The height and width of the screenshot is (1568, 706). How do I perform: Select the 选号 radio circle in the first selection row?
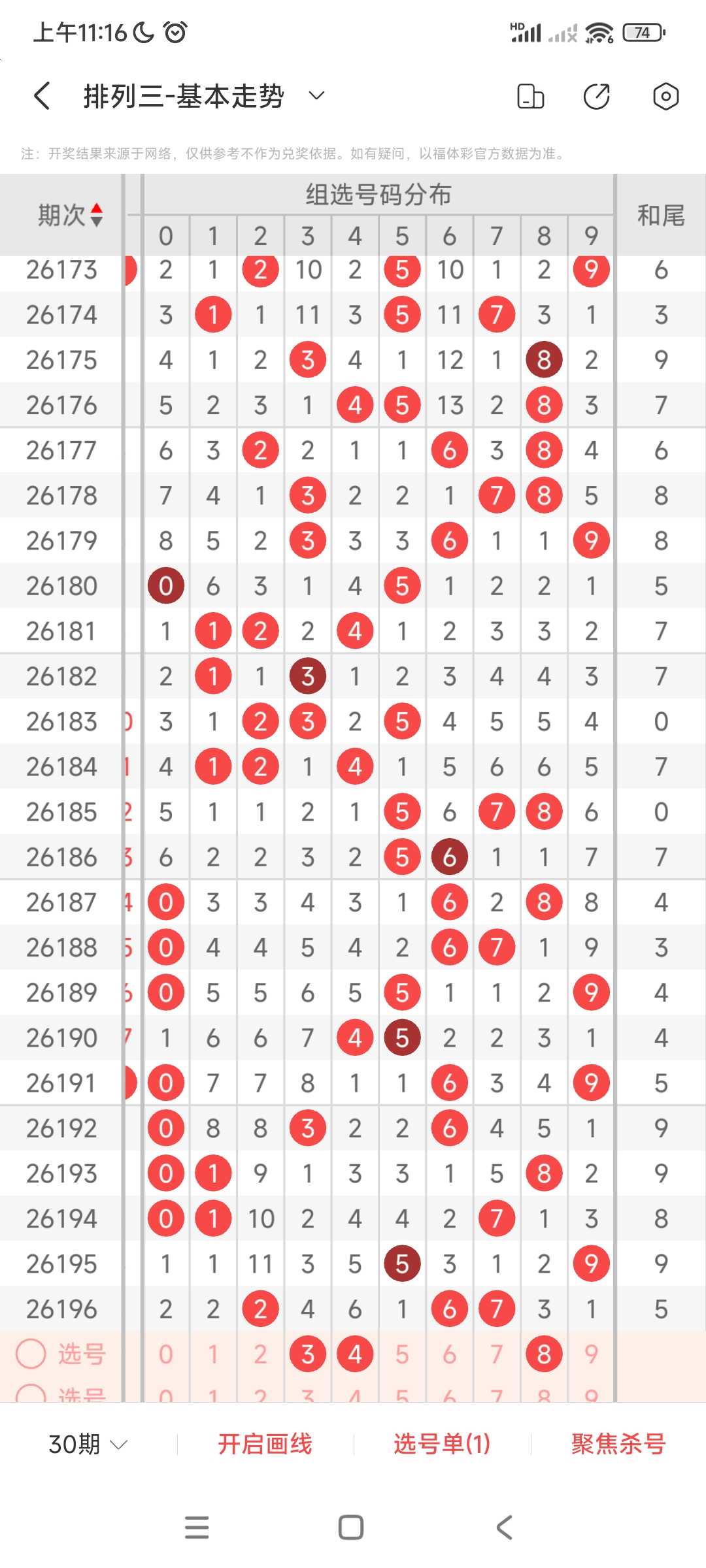pyautogui.click(x=31, y=1354)
